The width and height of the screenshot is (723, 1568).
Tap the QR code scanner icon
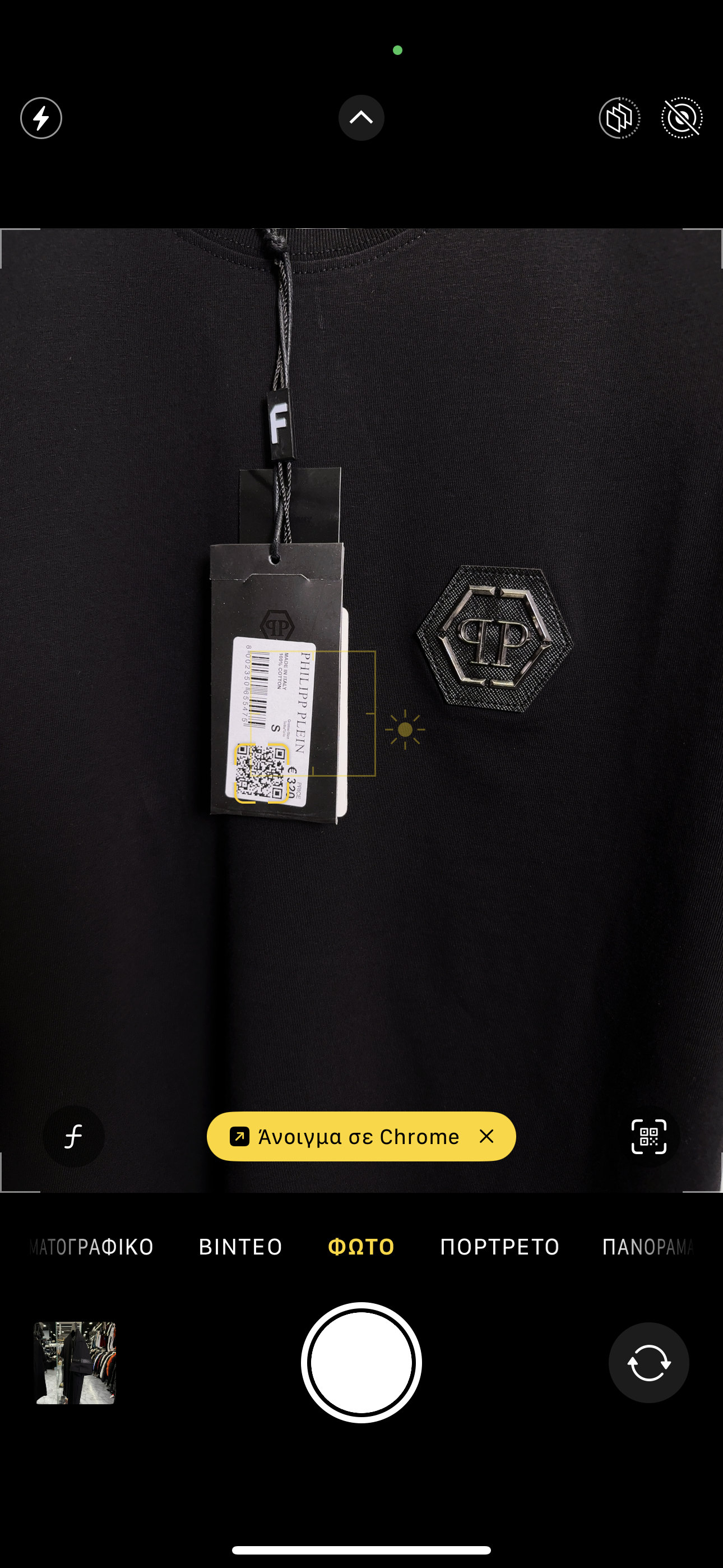coord(648,1136)
